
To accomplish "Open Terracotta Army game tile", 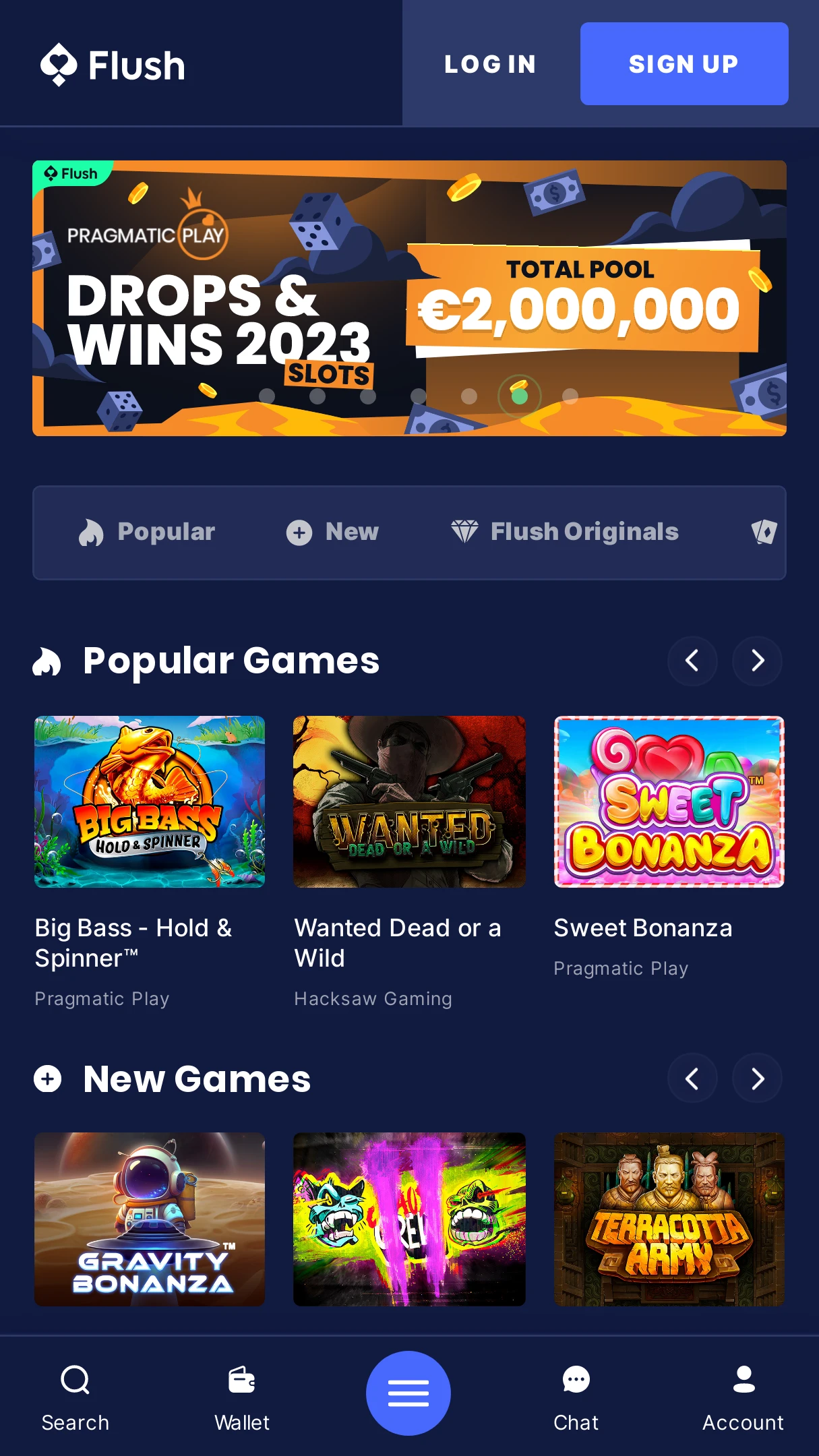I will pyautogui.click(x=669, y=1219).
